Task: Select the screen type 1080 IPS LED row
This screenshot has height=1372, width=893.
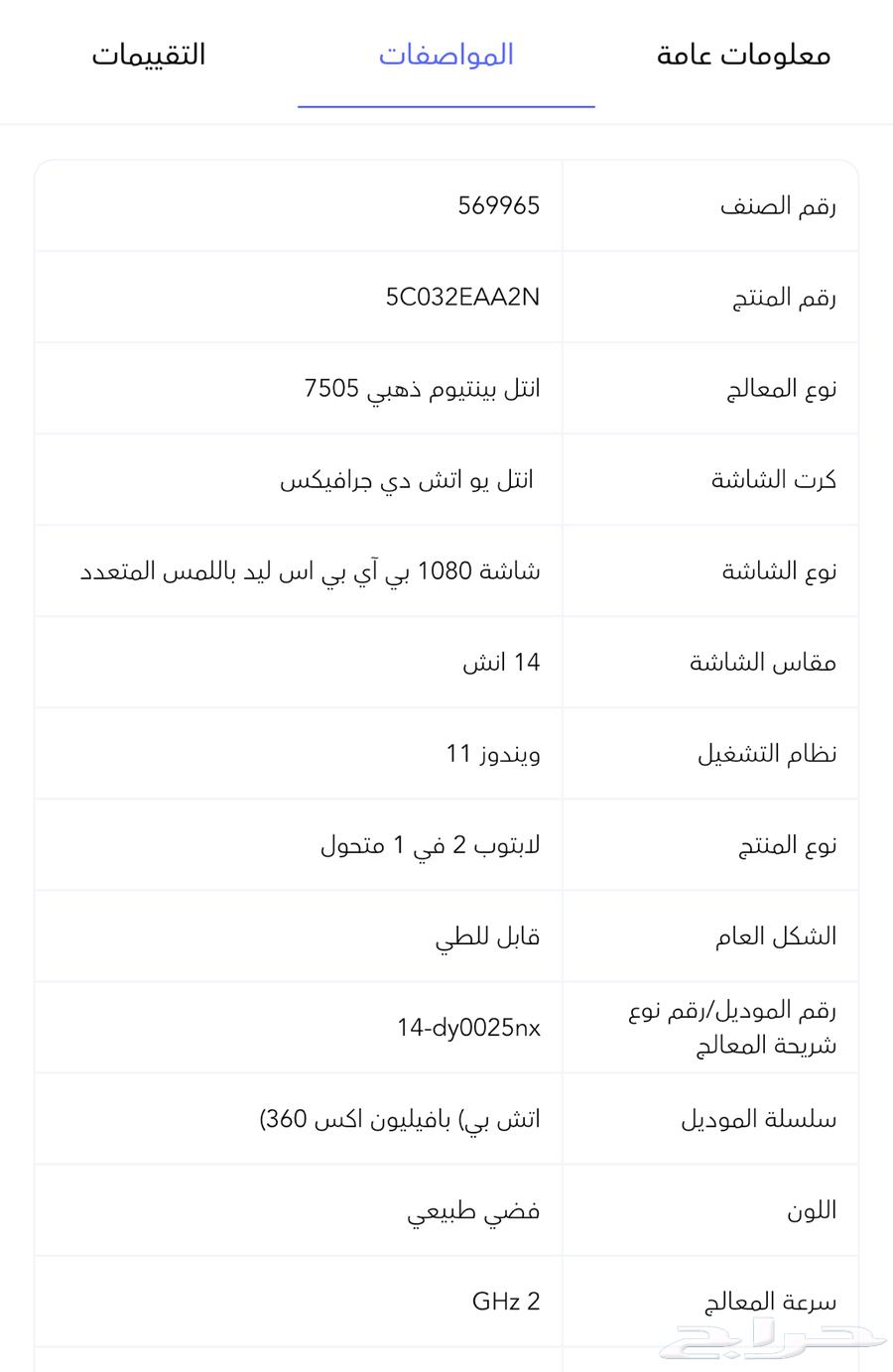Action: coord(313,570)
